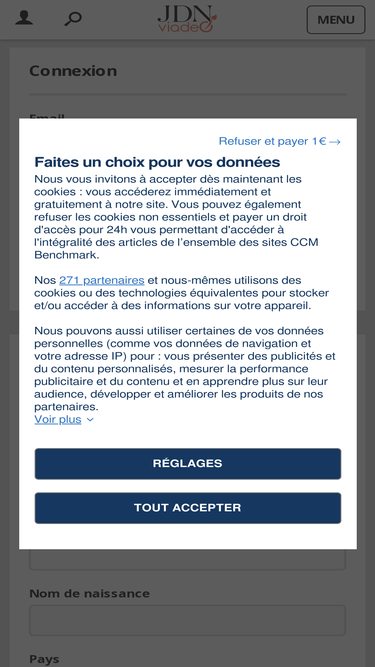Open the RÉGLAGES cookie settings

coord(188,464)
